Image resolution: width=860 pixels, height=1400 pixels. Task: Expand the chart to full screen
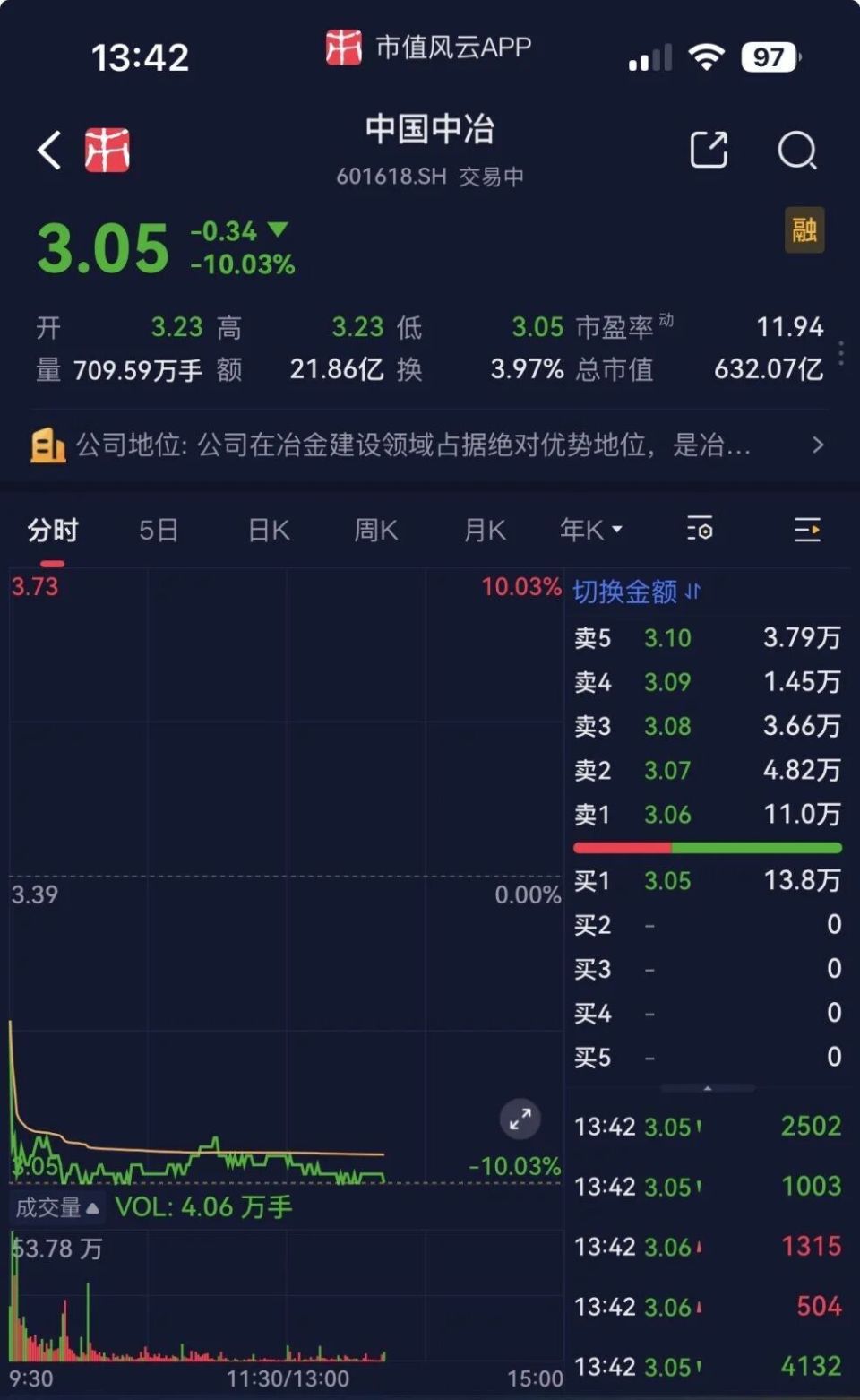pos(520,1119)
